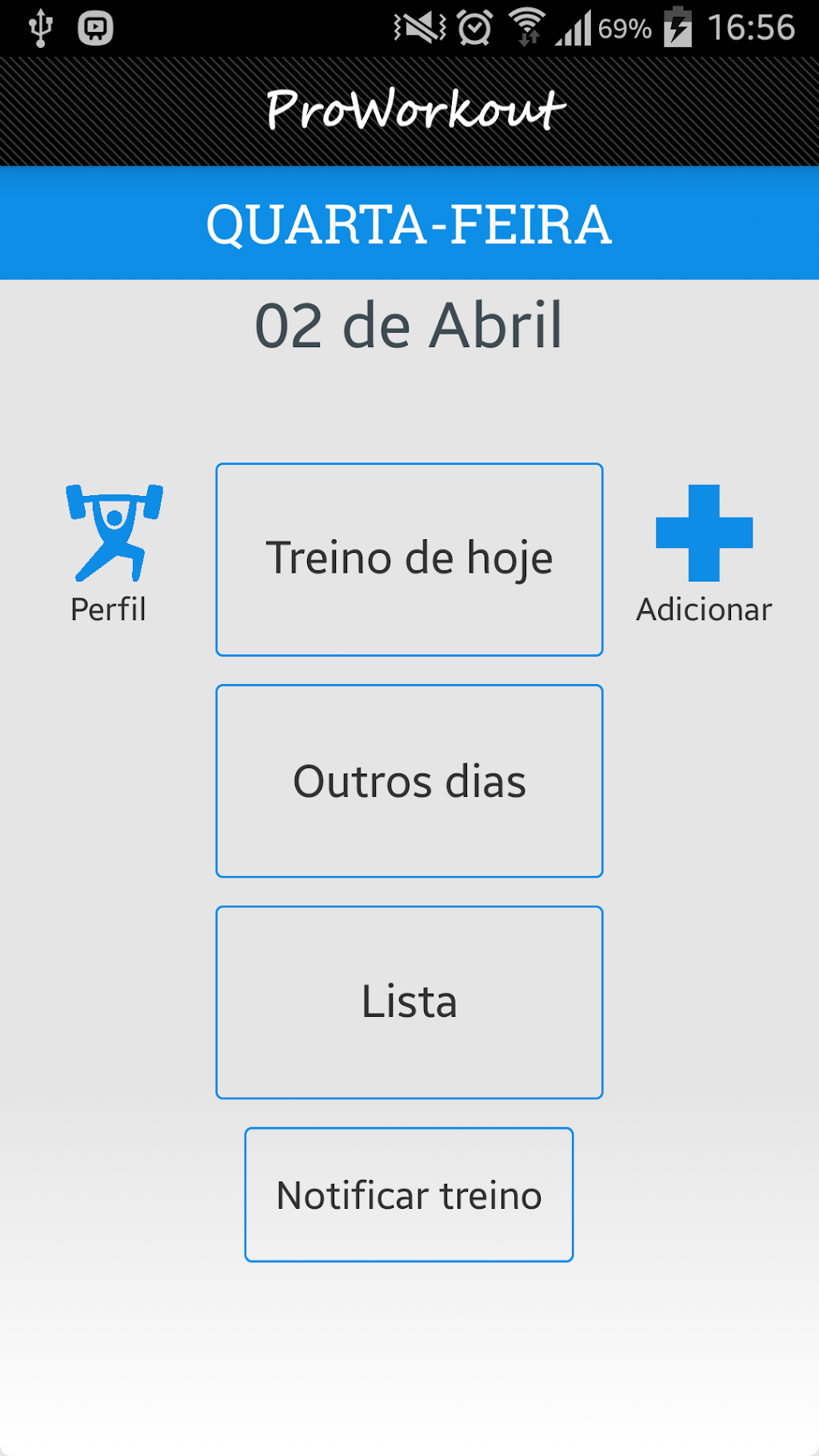
Task: Open the Lista button
Action: click(x=409, y=1002)
